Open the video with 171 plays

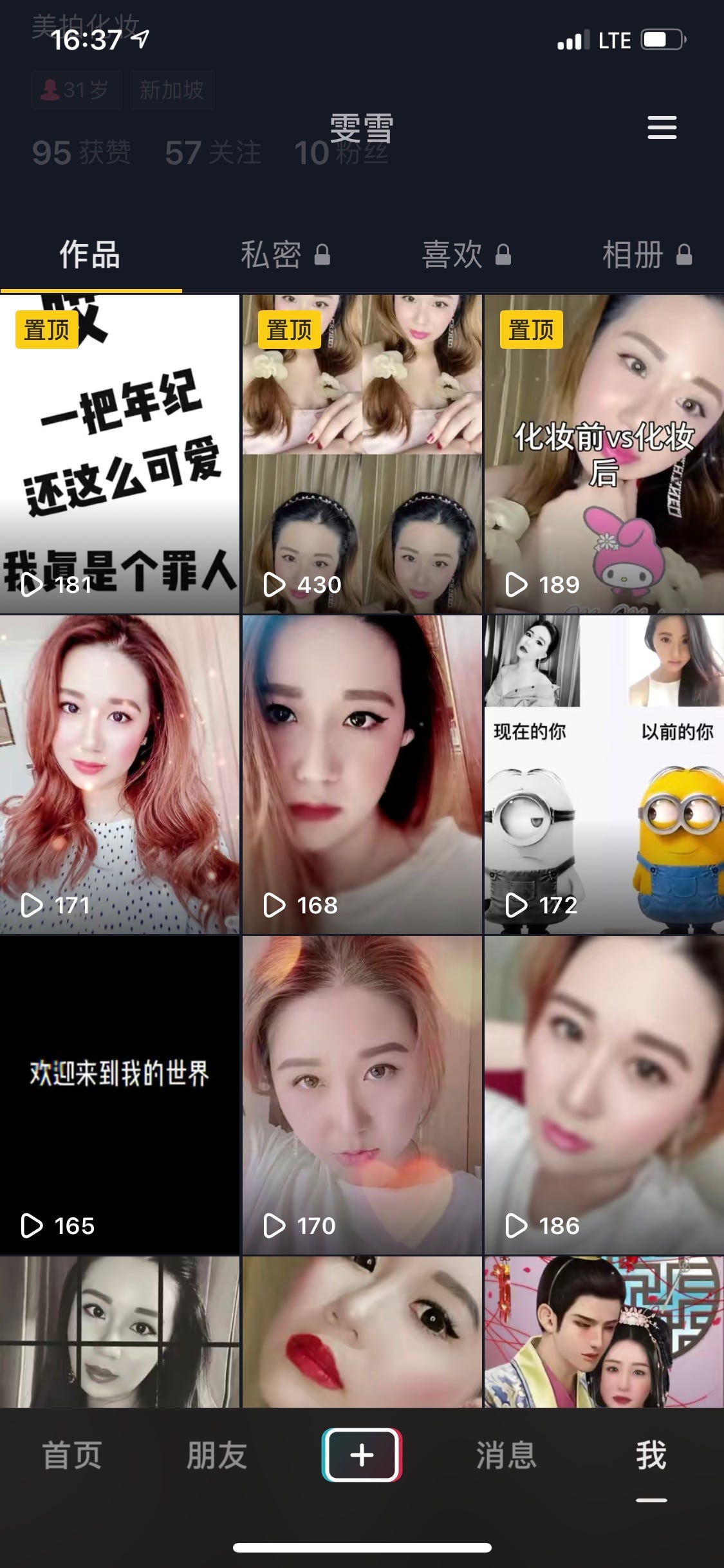120,774
